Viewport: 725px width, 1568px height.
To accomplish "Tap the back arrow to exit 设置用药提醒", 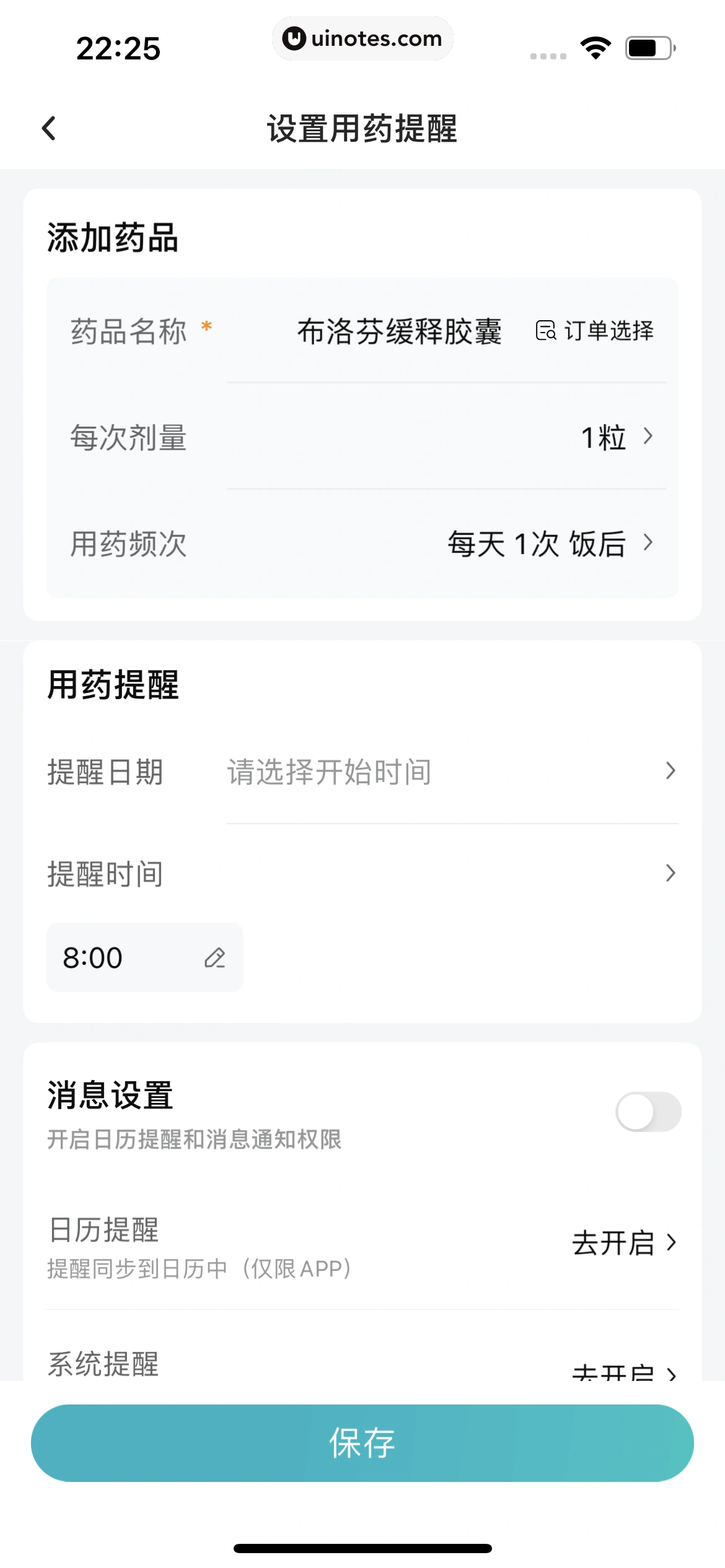I will 50,128.
